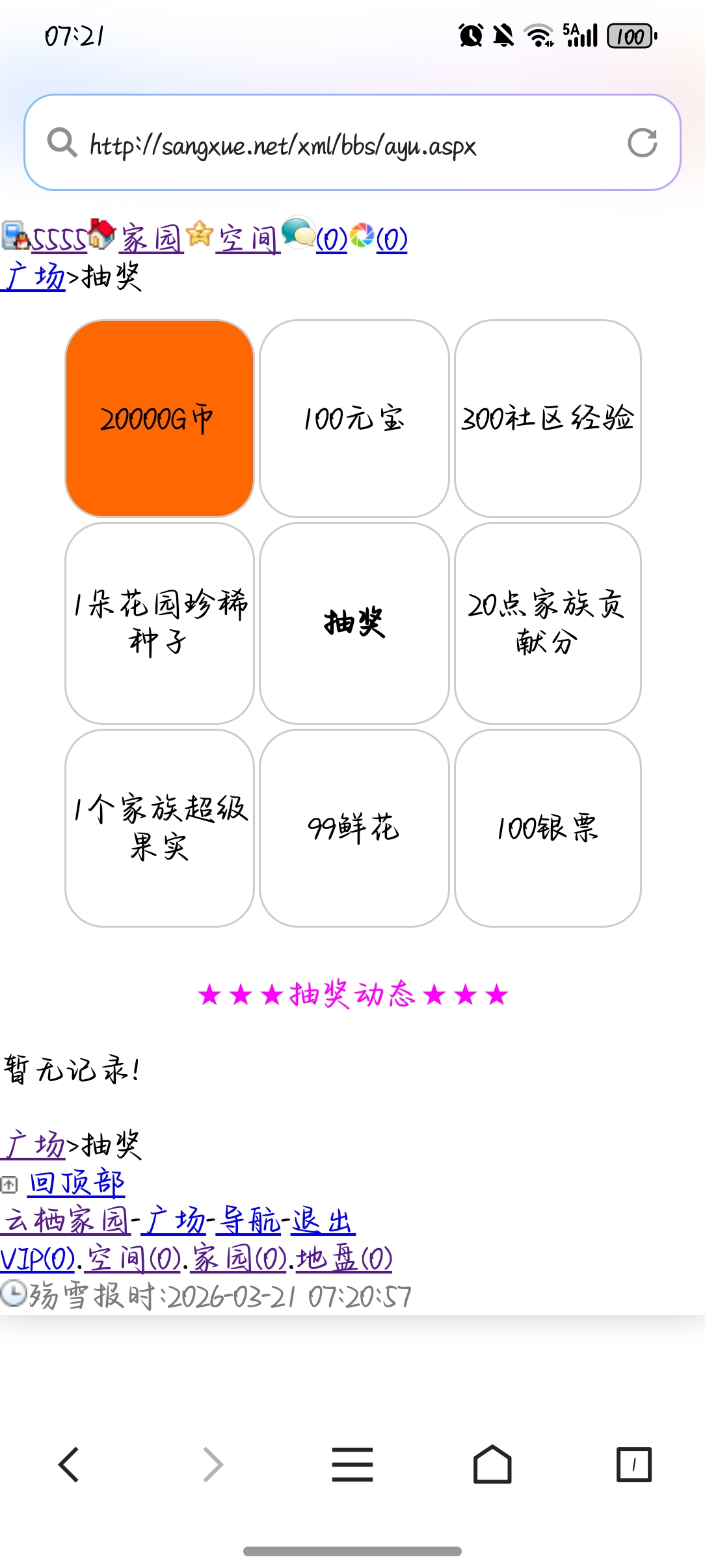Open the SSSS profile link
This screenshot has height=1568, width=705.
tap(59, 239)
